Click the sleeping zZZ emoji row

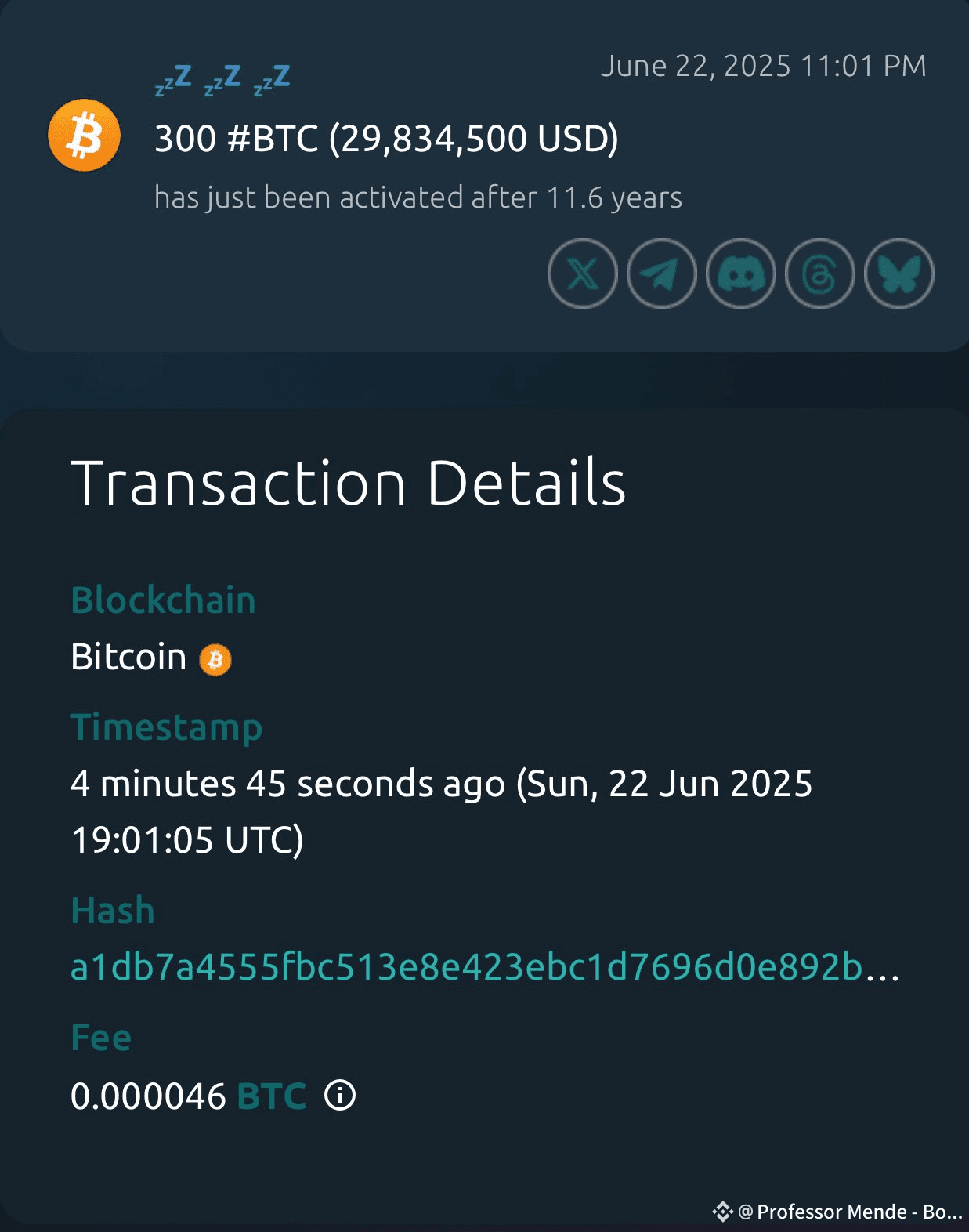(x=222, y=78)
